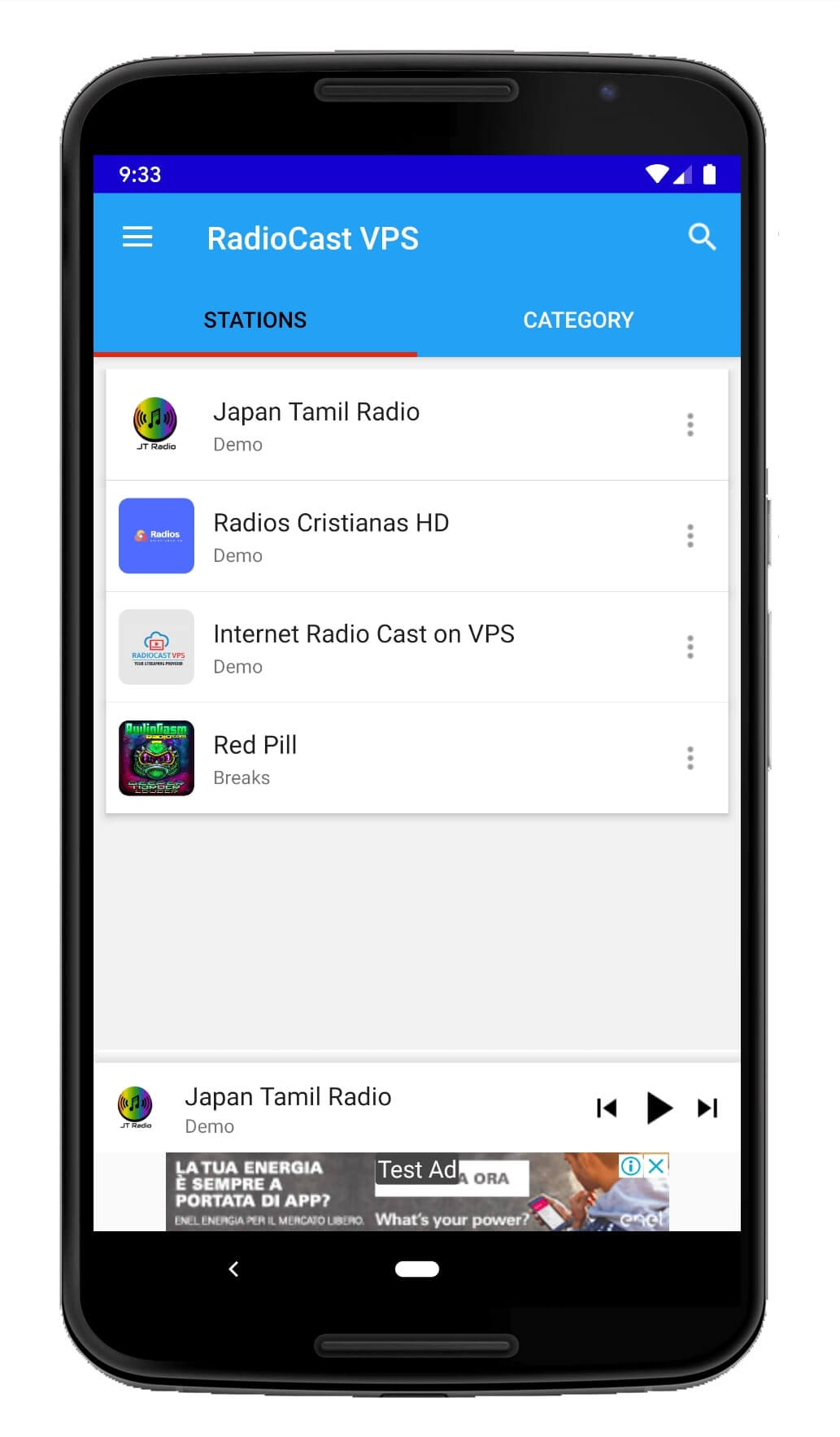Select the Stations tab
This screenshot has width=840, height=1437.
click(255, 320)
